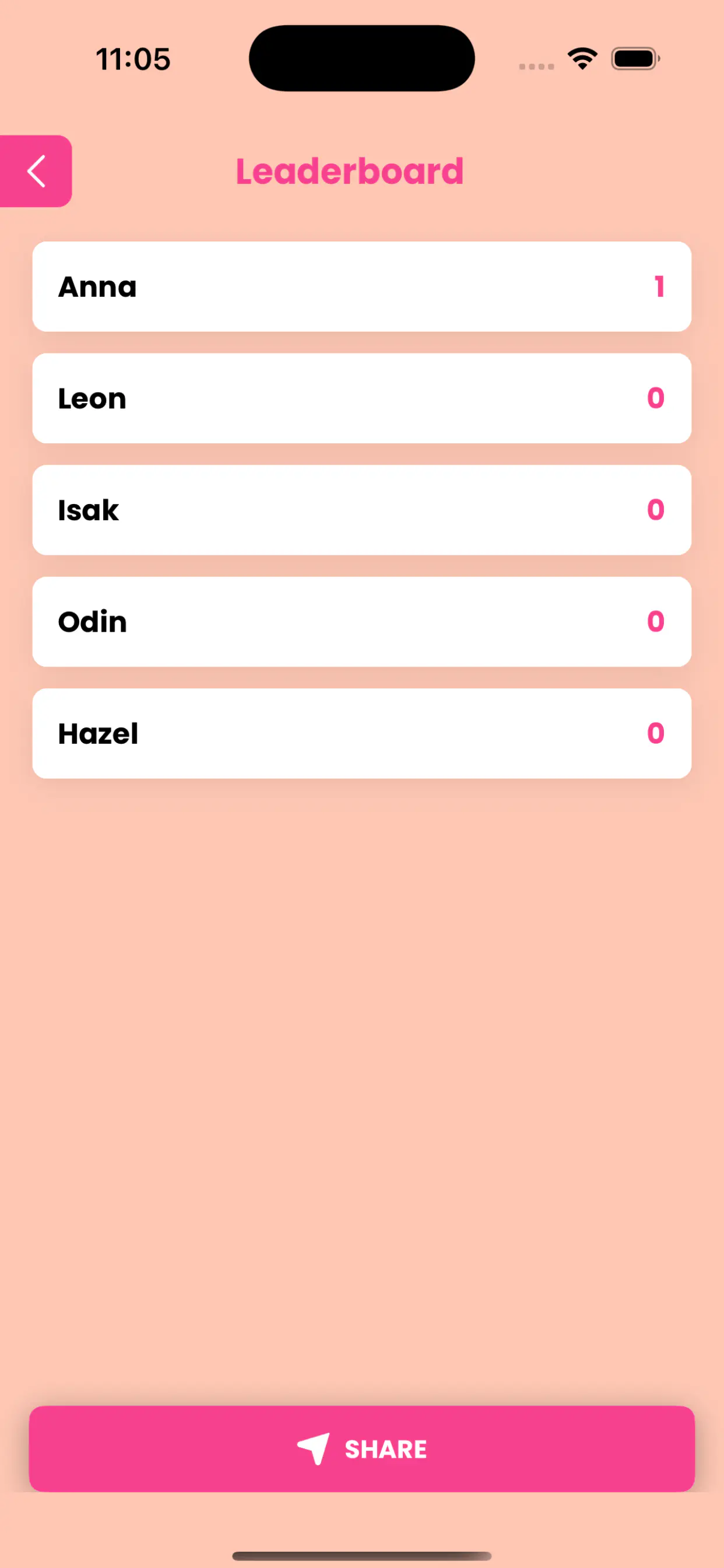The width and height of the screenshot is (724, 1568).
Task: Open Anna's leaderboard row
Action: 361,286
